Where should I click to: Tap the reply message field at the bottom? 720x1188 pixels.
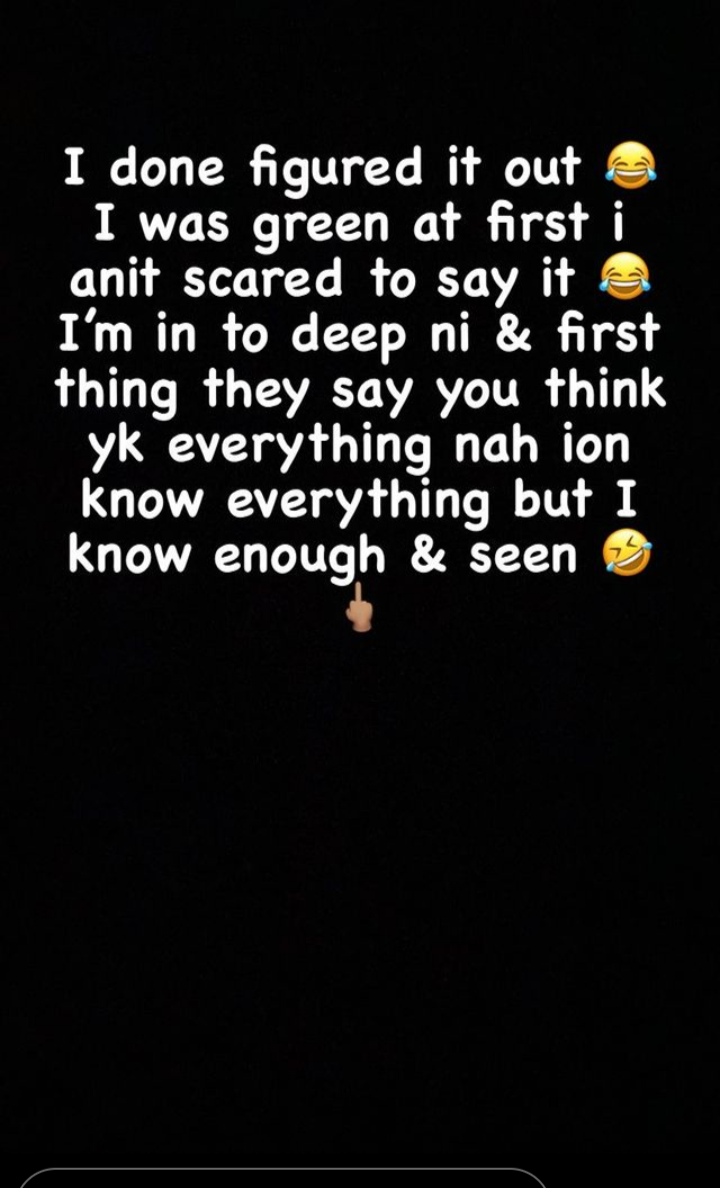pyautogui.click(x=282, y=1179)
